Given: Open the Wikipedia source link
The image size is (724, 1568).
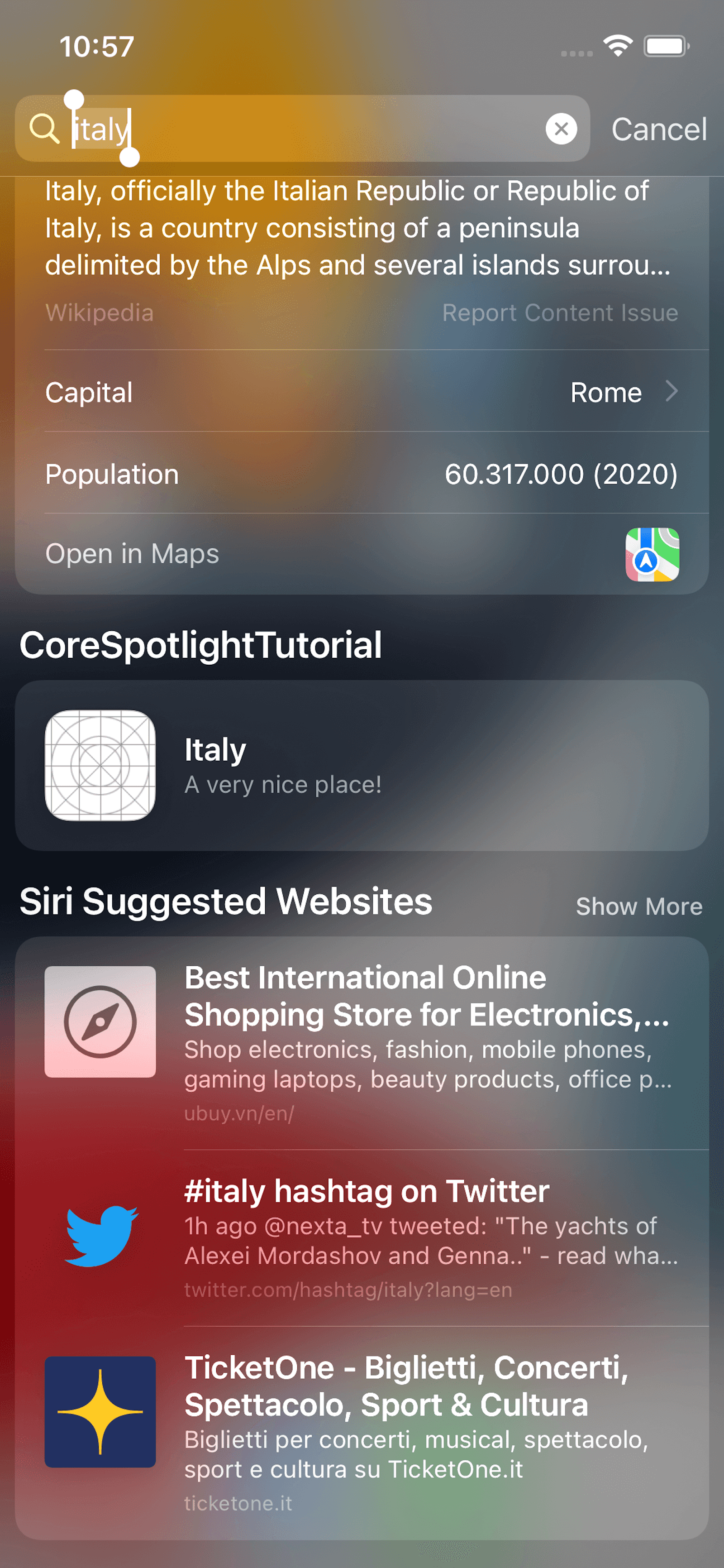Looking at the screenshot, I should (99, 312).
